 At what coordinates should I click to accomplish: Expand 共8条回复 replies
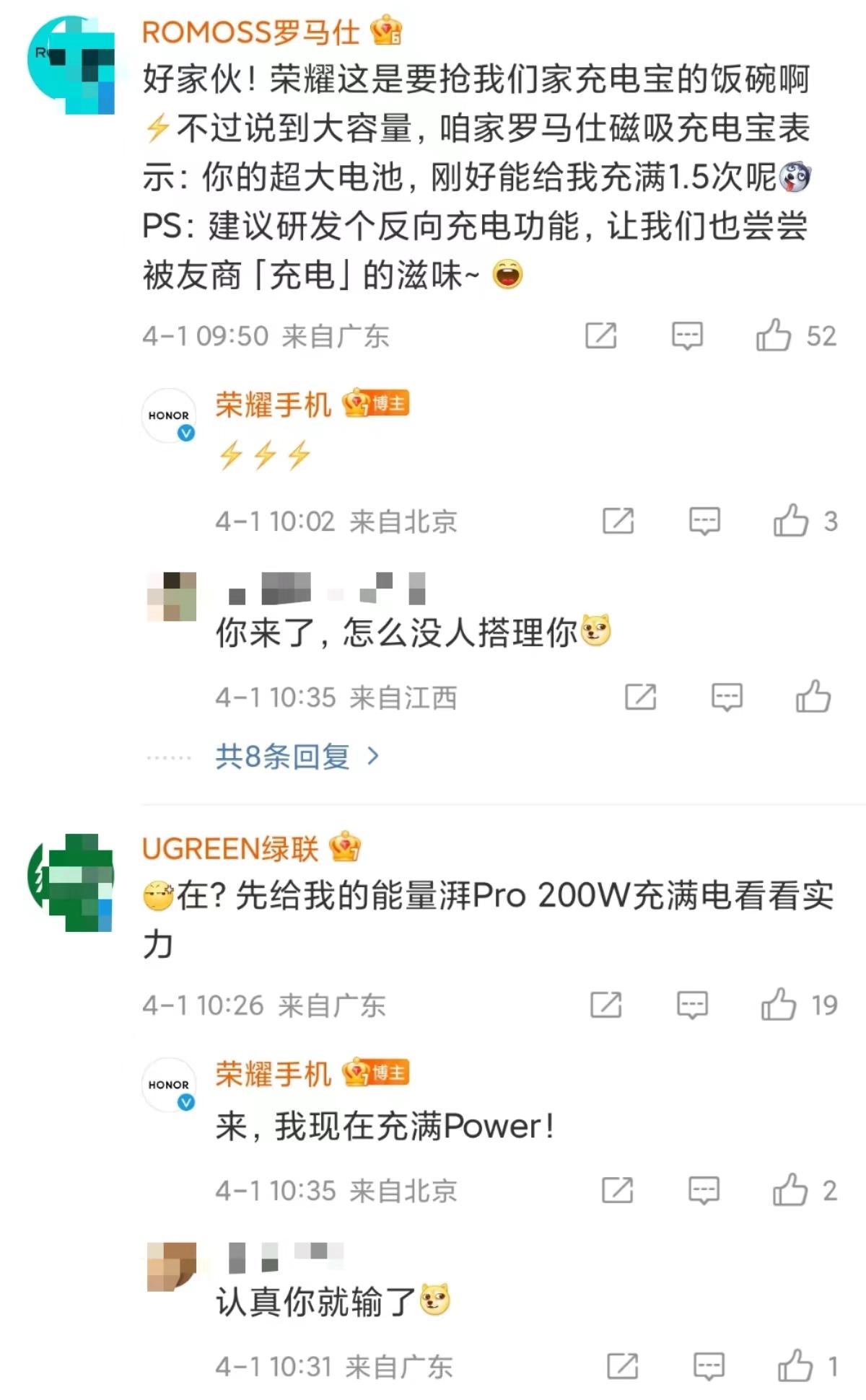point(296,757)
